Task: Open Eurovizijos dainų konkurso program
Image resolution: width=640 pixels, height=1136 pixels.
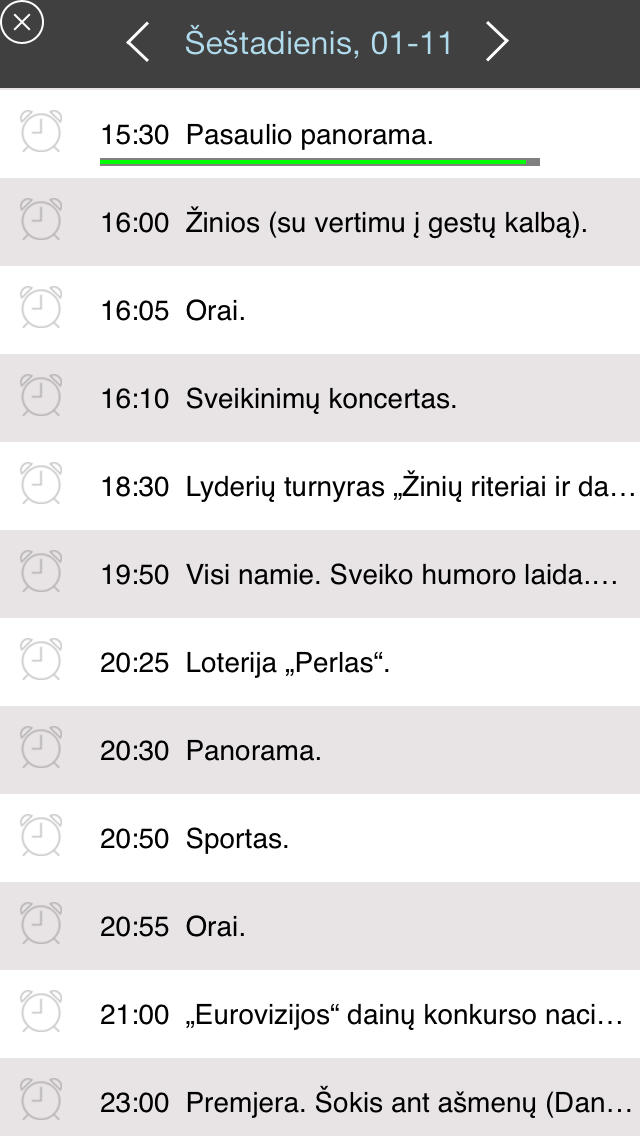Action: pyautogui.click(x=320, y=1014)
